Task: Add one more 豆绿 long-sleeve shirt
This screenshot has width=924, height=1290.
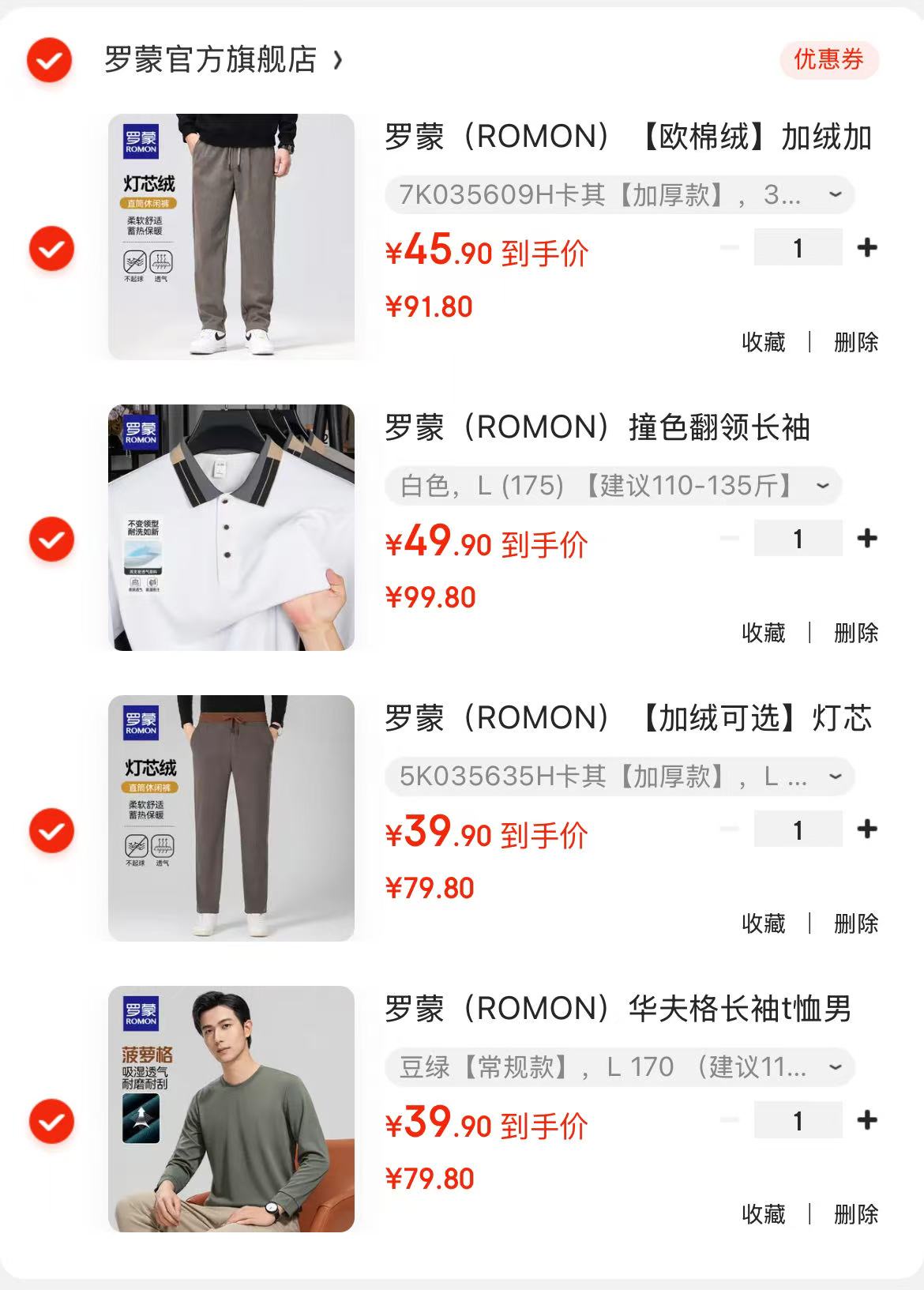Action: point(867,1120)
